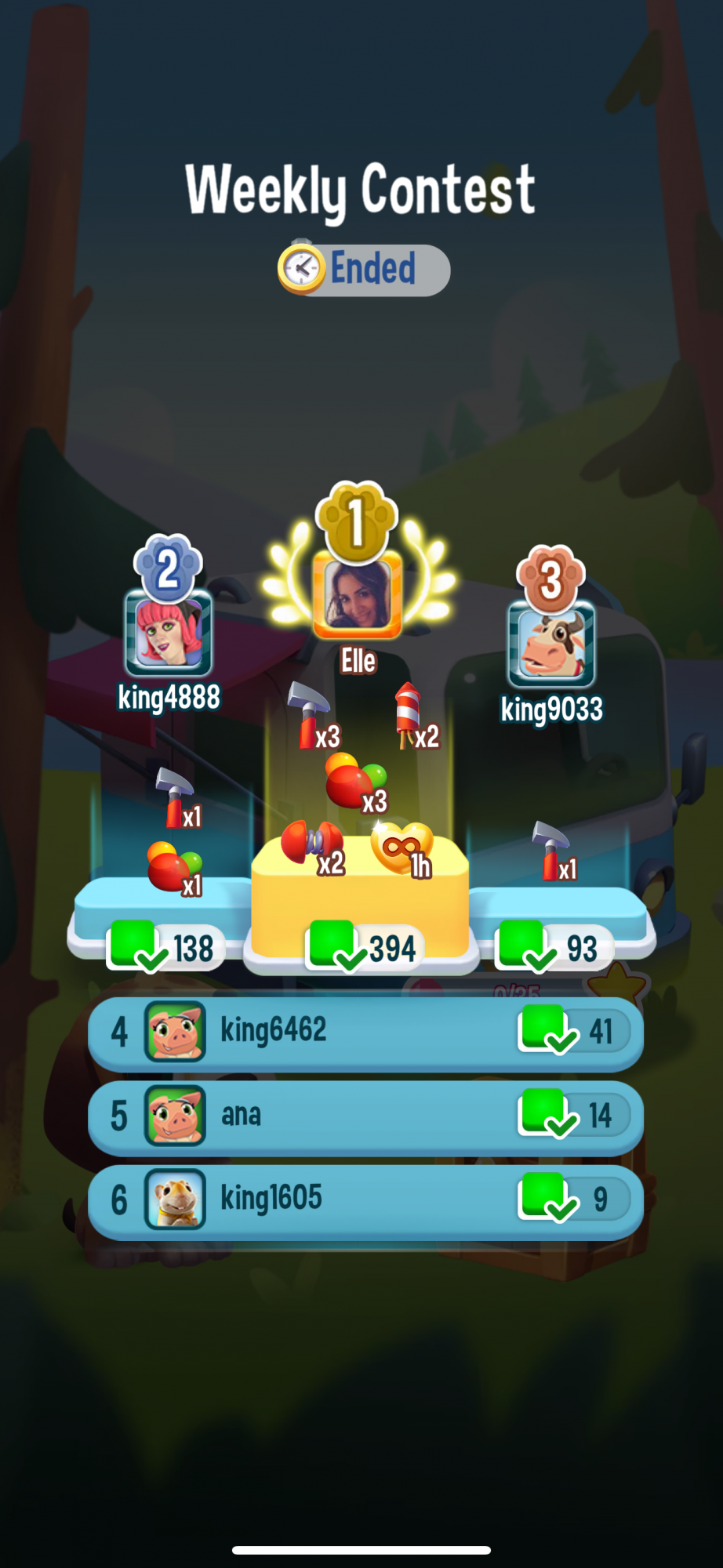Viewport: 723px width, 1568px height.
Task: Tap king4888's second-place avatar
Action: click(x=169, y=633)
